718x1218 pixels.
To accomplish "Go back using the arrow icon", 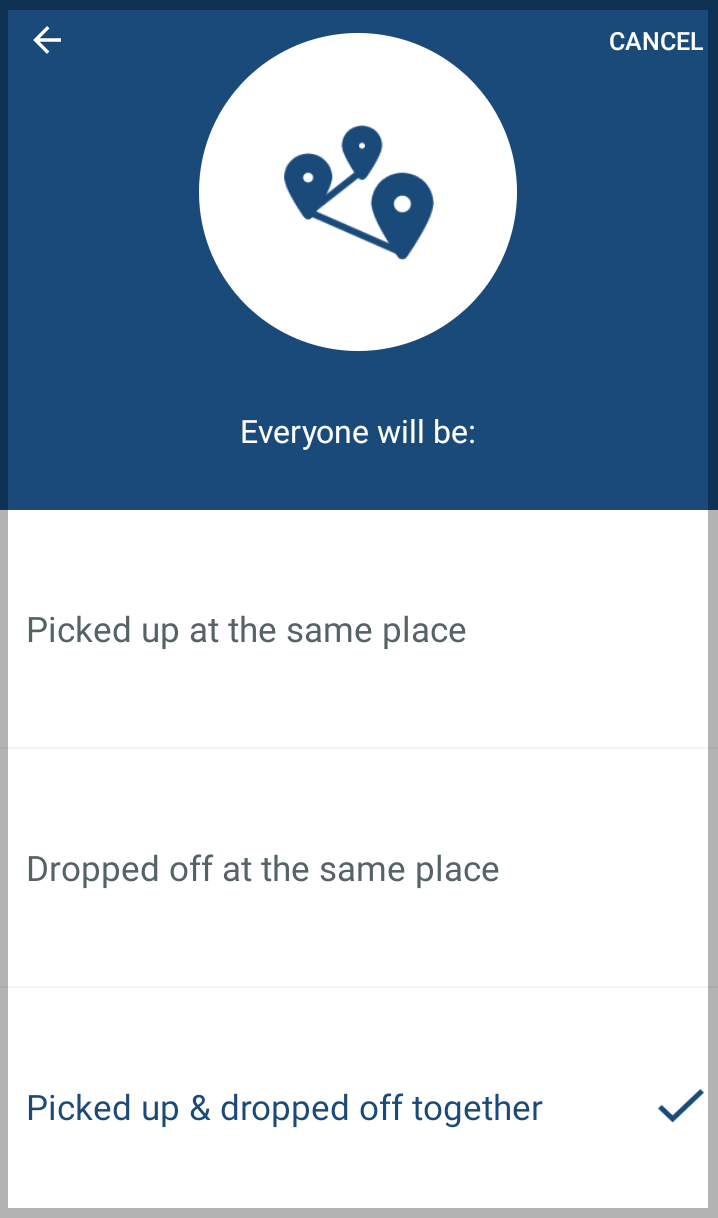I will click(x=47, y=40).
